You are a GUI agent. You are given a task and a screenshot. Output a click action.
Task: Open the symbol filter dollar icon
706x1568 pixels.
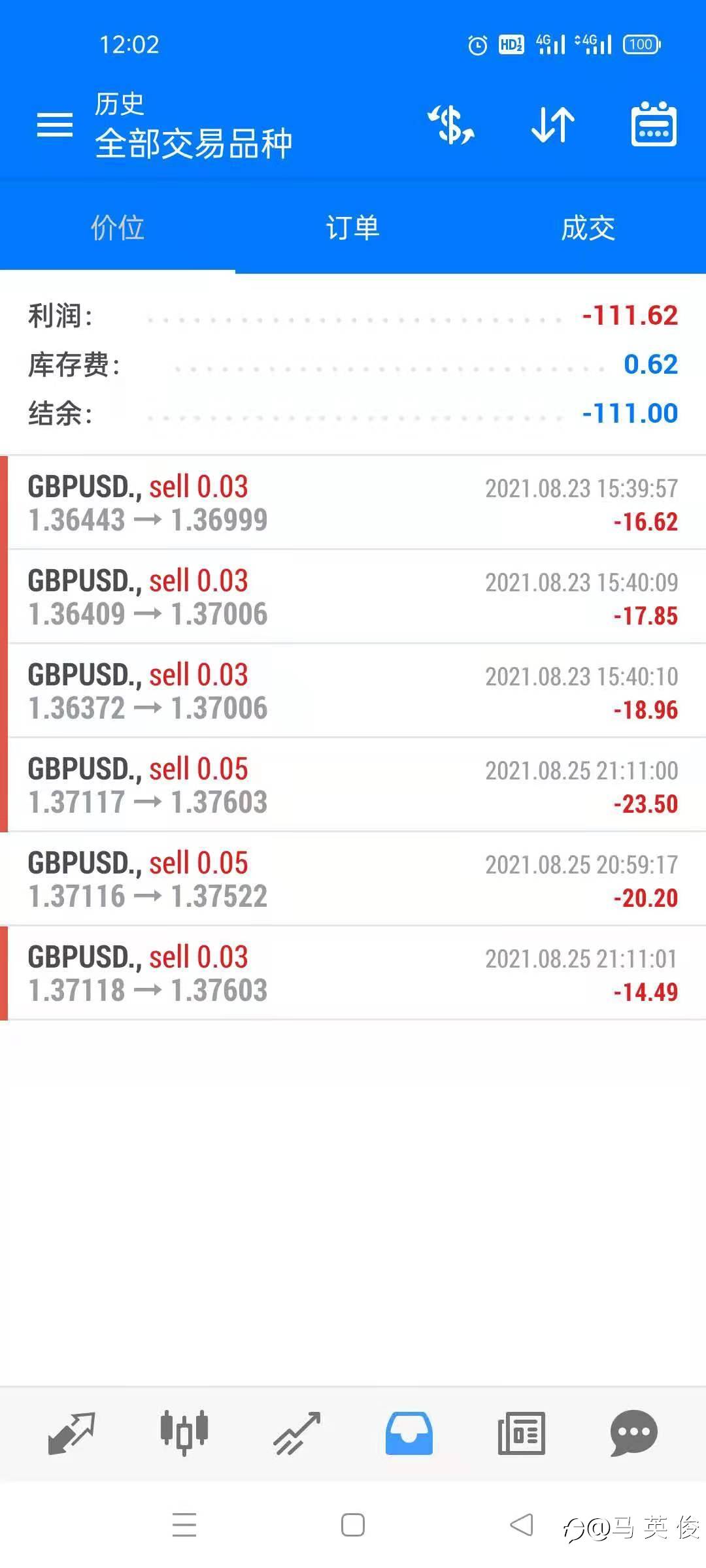click(451, 124)
